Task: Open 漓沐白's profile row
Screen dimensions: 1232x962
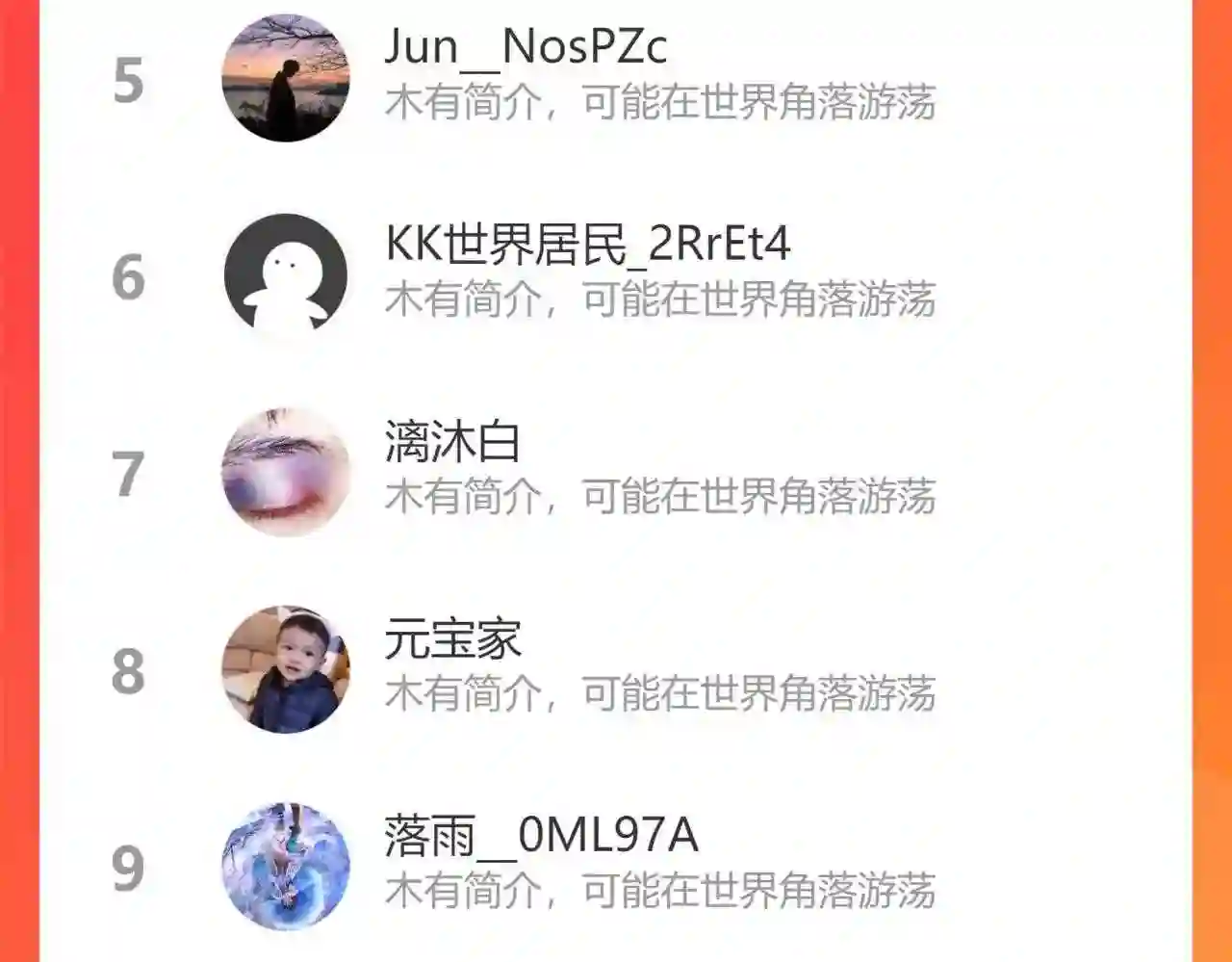Action: pyautogui.click(x=616, y=472)
